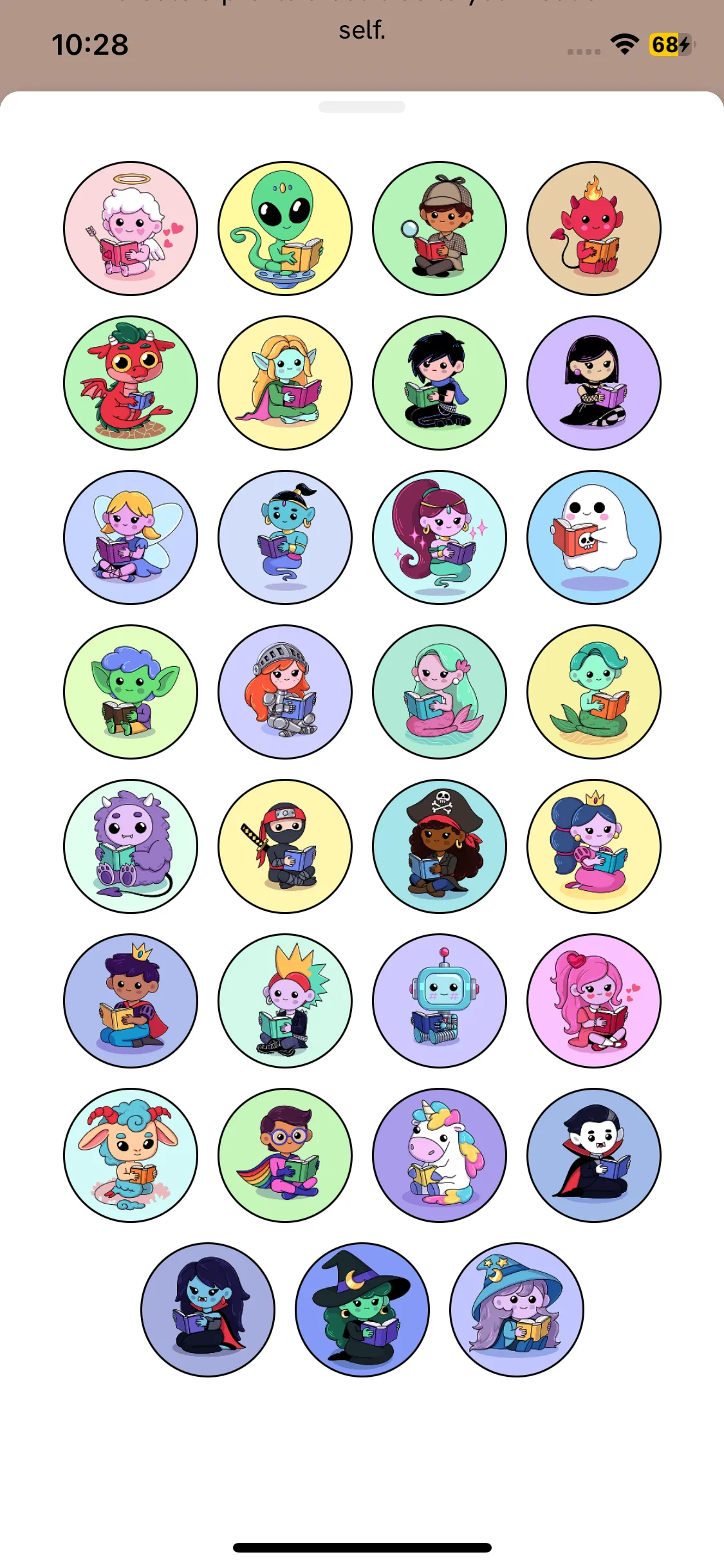724x1568 pixels.
Task: Select the white ghost avatar
Action: pos(594,537)
